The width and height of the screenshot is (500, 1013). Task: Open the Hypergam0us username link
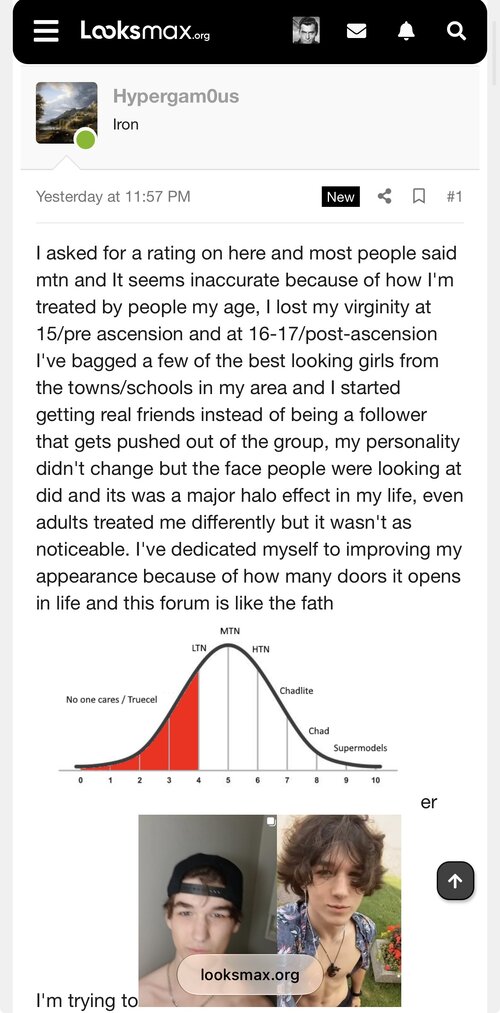(176, 96)
